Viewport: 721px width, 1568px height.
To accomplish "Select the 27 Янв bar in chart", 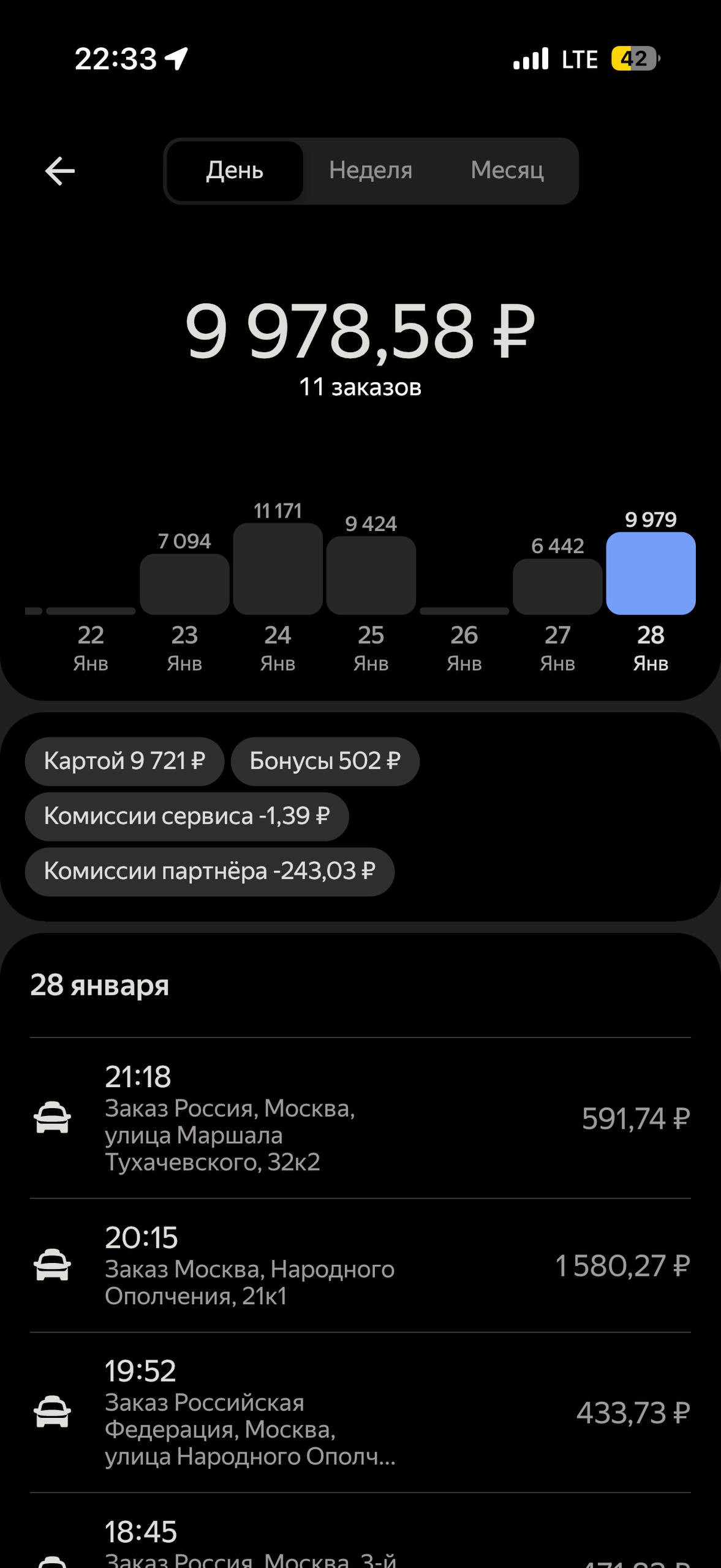I will [557, 587].
